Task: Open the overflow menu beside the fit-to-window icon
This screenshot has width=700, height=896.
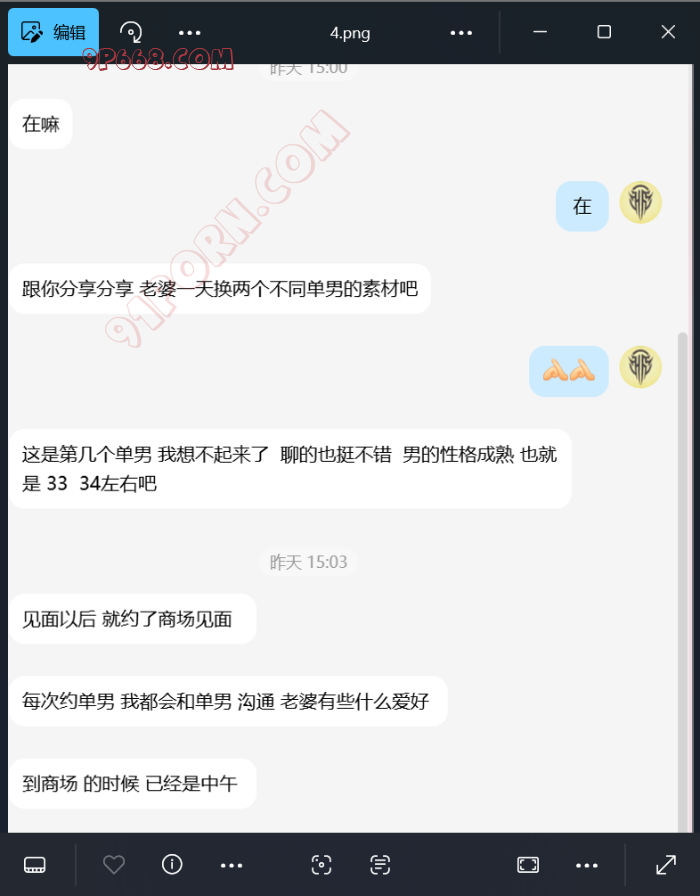Action: (587, 865)
